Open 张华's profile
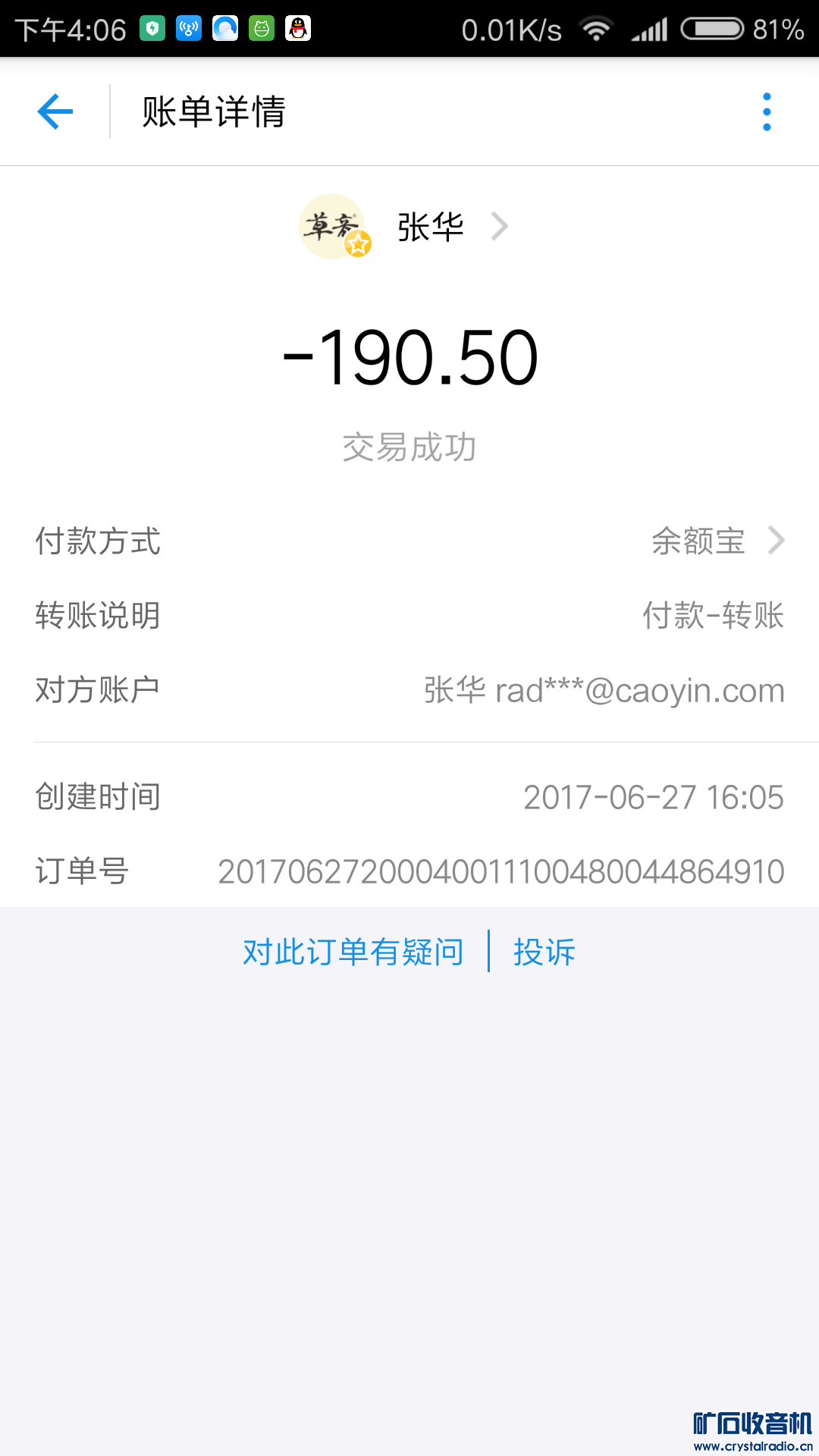The image size is (819, 1456). click(430, 227)
